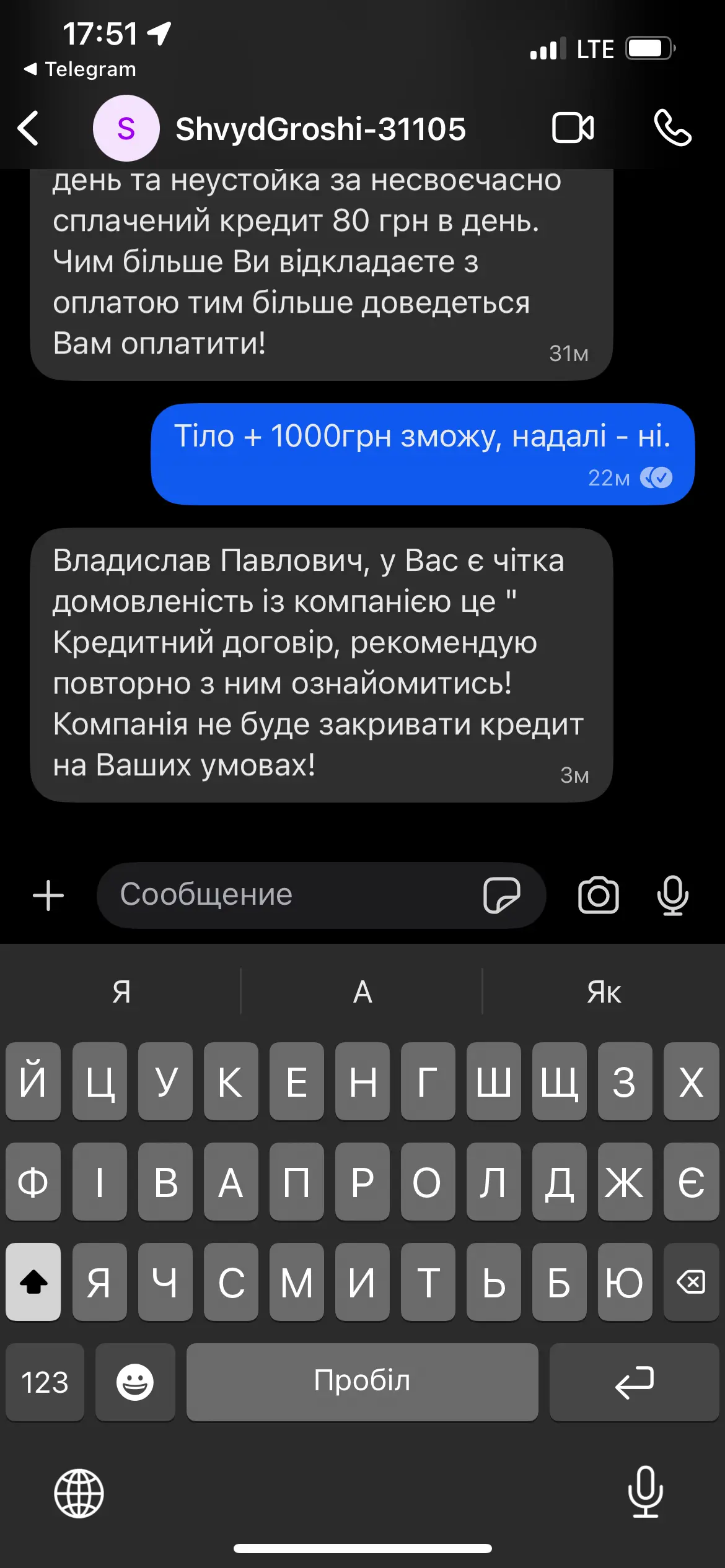Toggle the keyboard shift key

tap(33, 1281)
